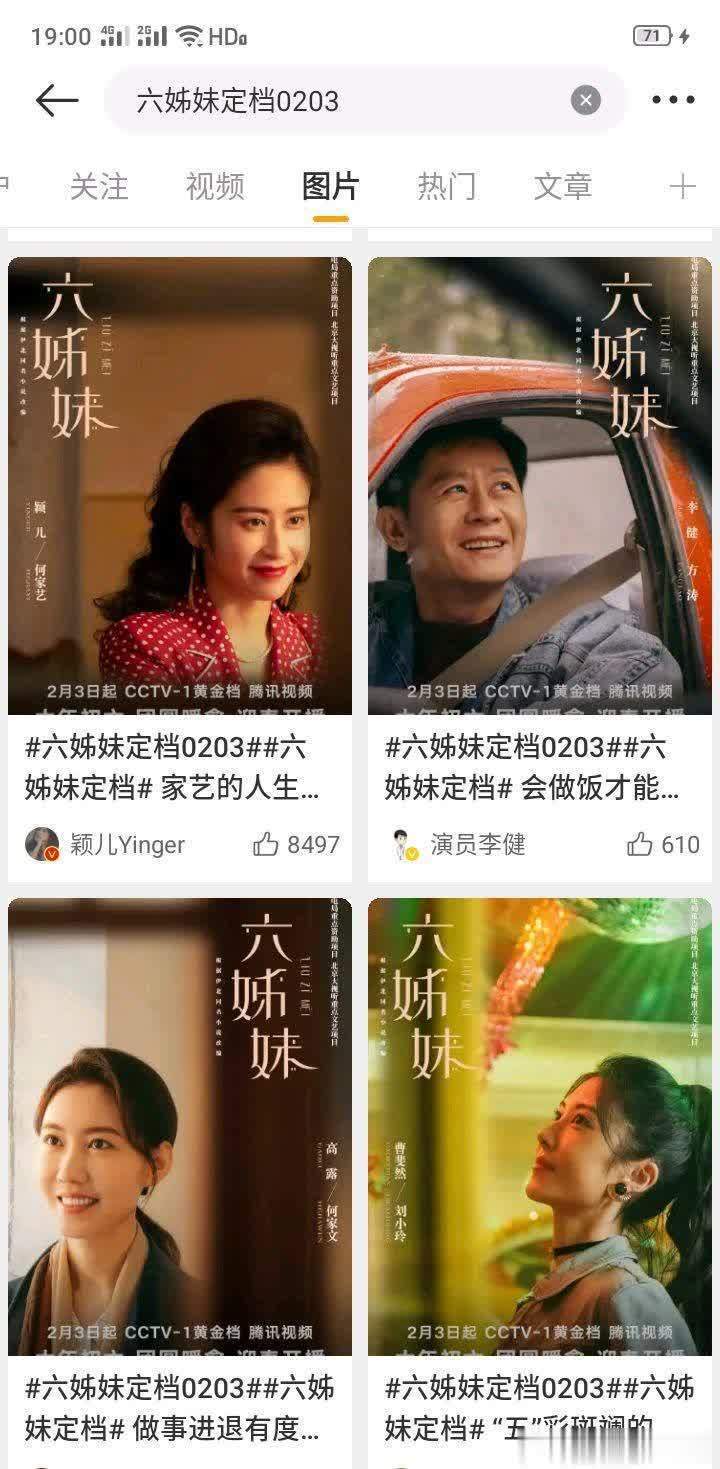Go back using the arrow icon
720x1469 pixels.
[x=56, y=100]
